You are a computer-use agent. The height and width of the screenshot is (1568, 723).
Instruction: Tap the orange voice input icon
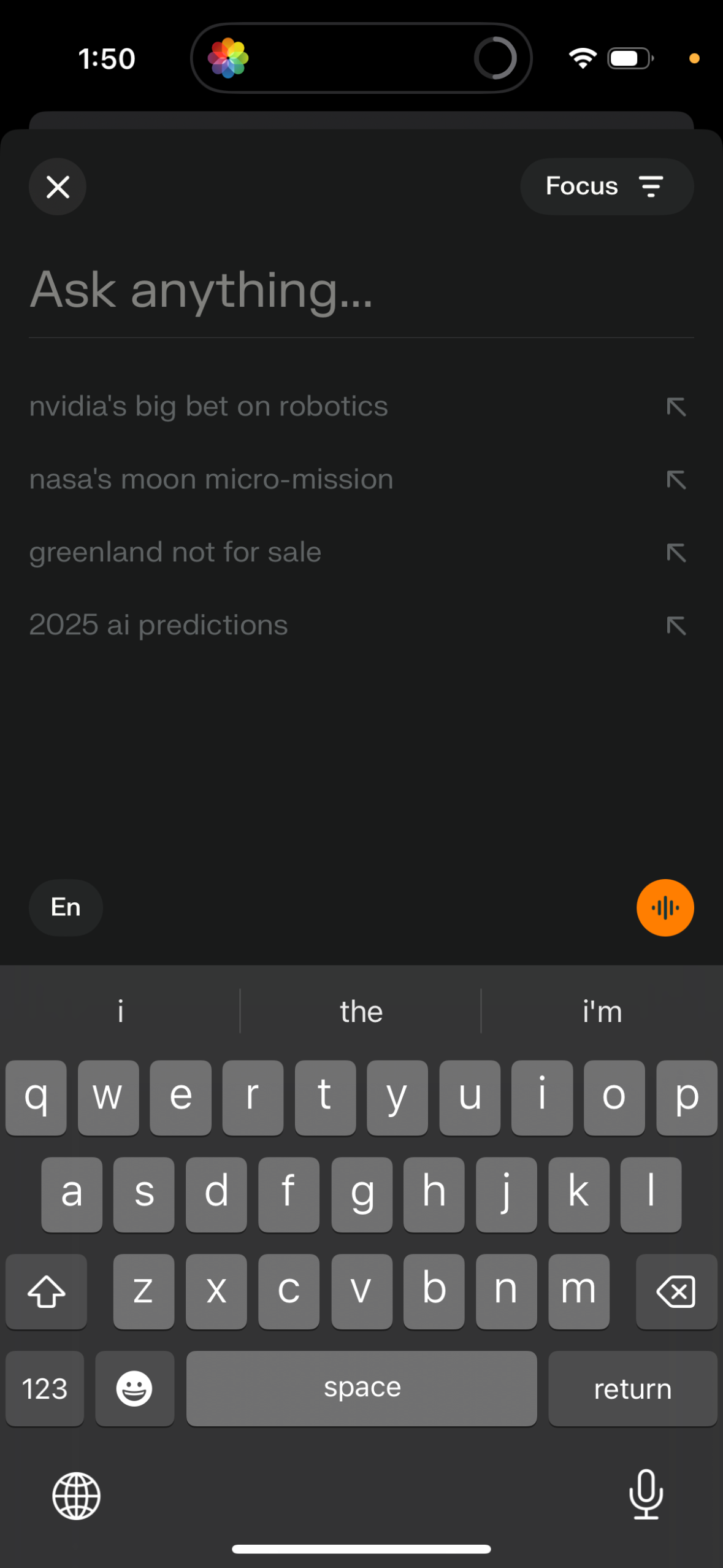[x=665, y=907]
